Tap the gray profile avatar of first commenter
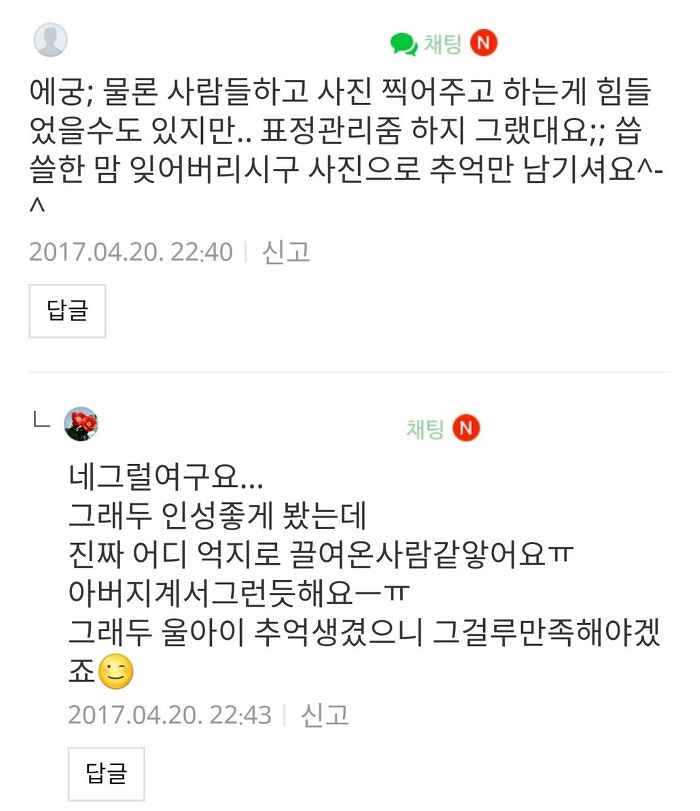 point(51,41)
